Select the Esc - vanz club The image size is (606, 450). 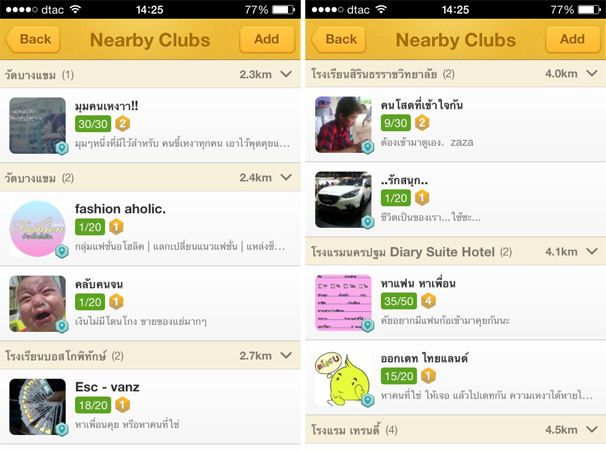(x=150, y=405)
